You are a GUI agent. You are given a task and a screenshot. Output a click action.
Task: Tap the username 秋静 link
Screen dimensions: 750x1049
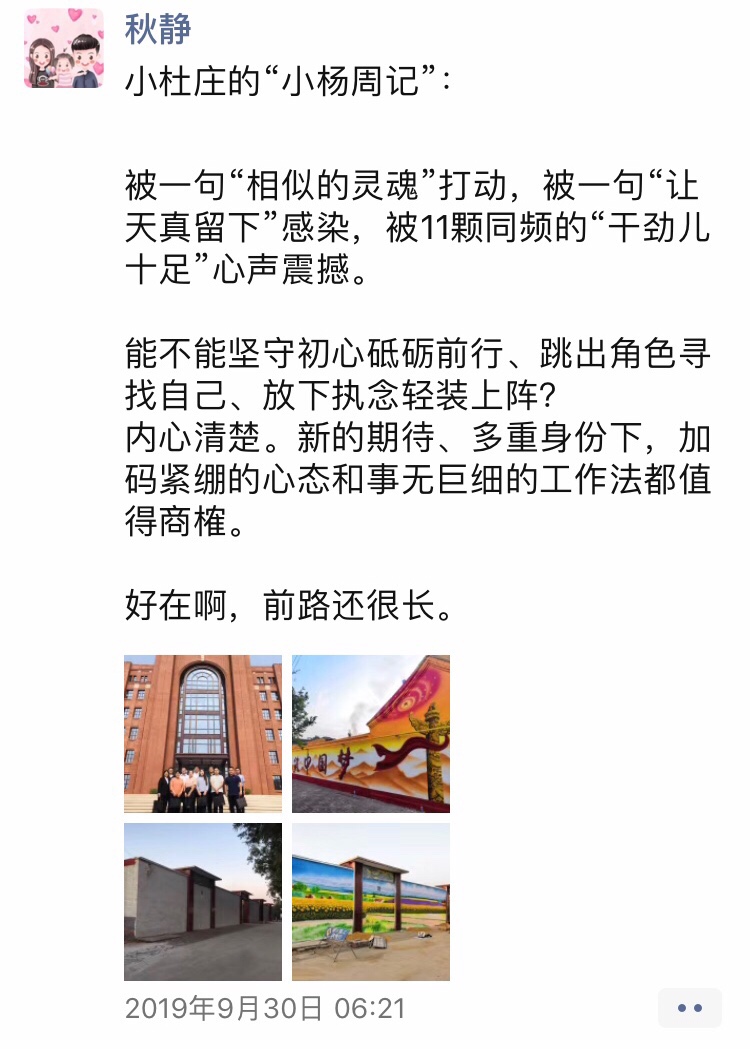click(x=158, y=28)
